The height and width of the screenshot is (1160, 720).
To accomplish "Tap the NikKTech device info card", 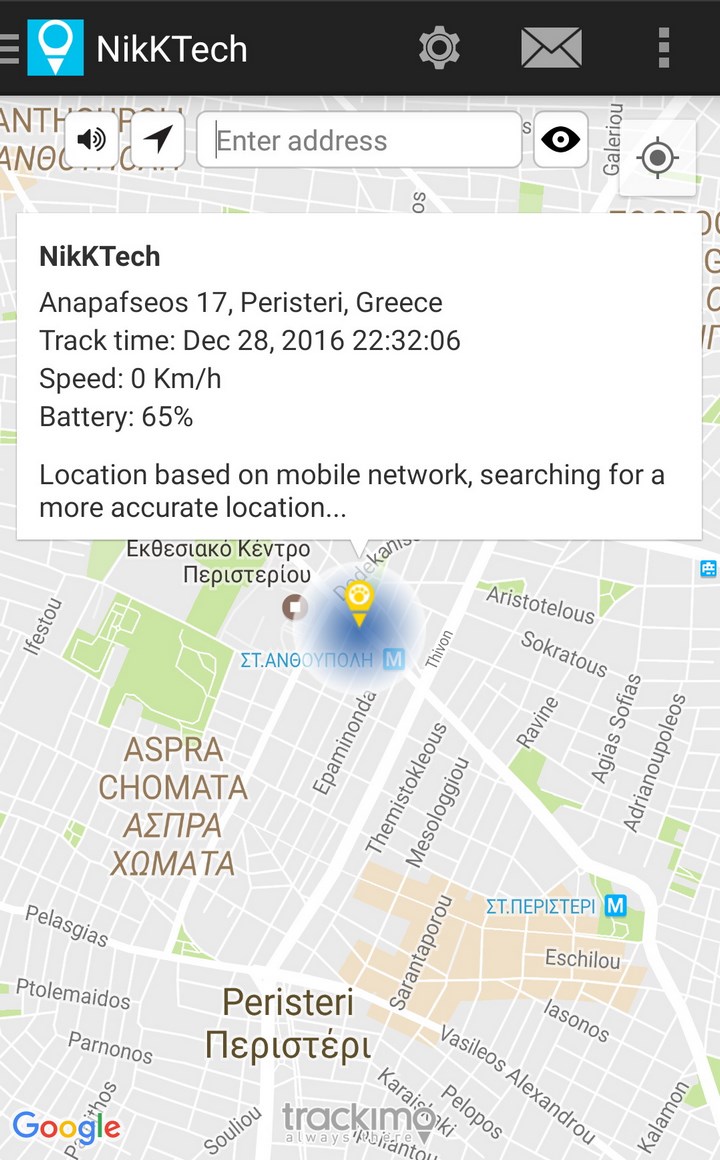I will pyautogui.click(x=359, y=377).
